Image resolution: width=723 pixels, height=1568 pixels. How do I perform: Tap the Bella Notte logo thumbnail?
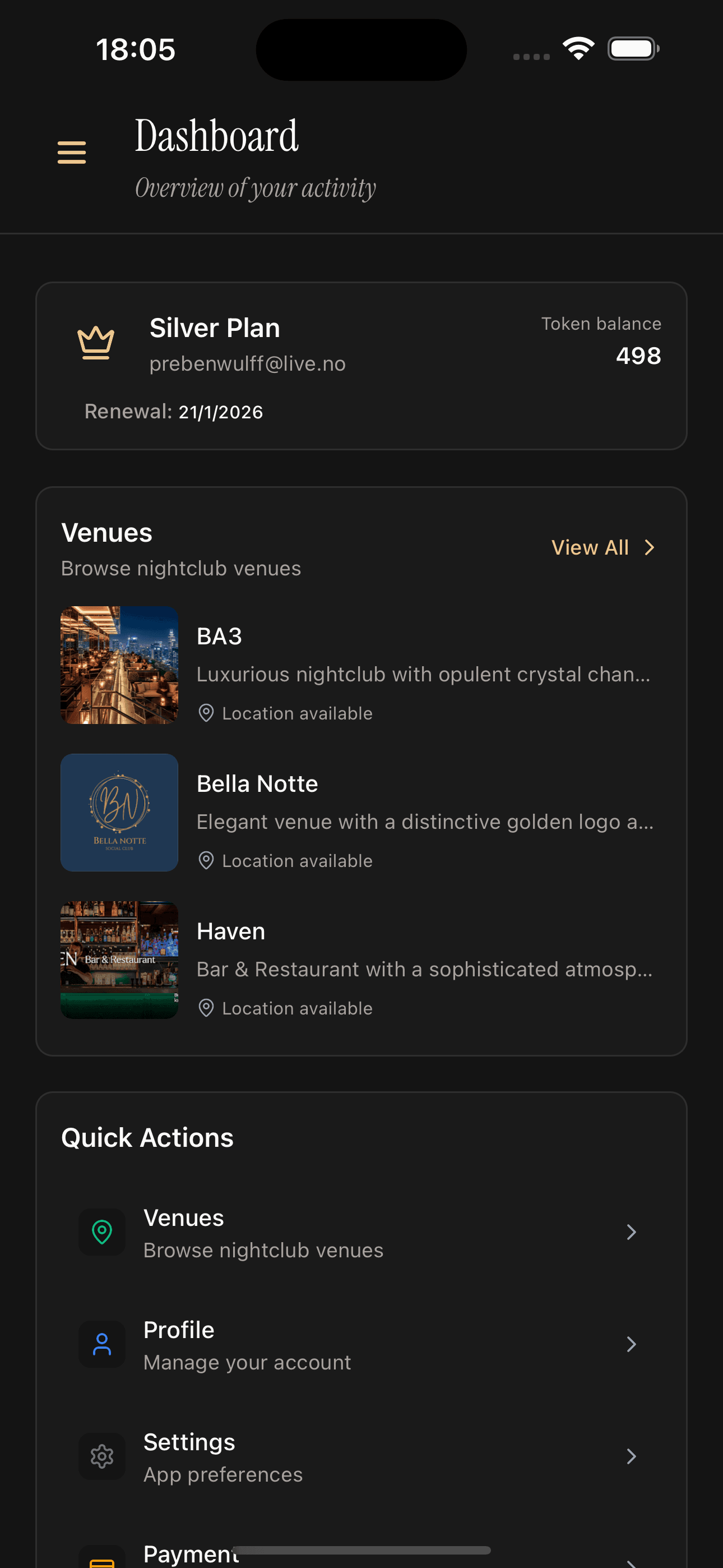(119, 812)
